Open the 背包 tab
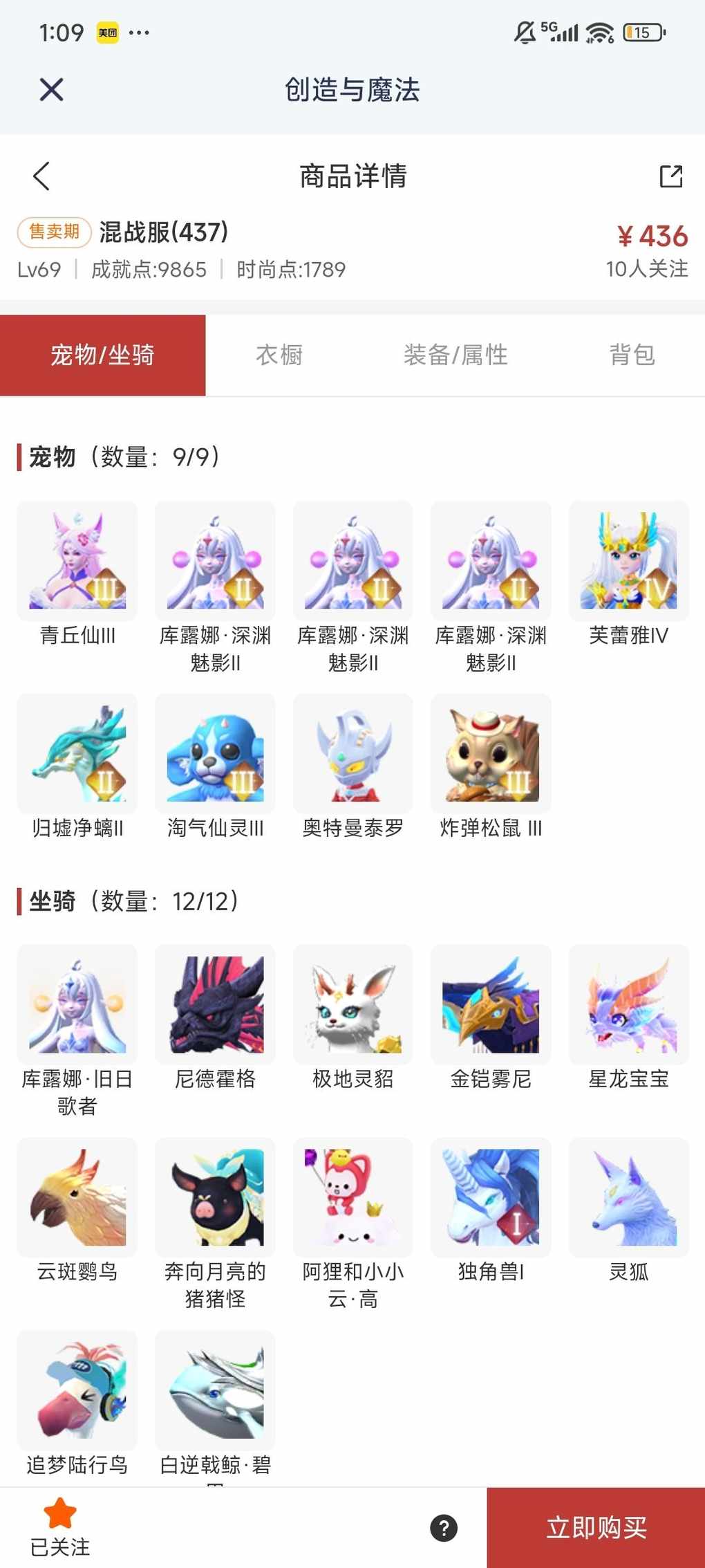 tap(632, 356)
